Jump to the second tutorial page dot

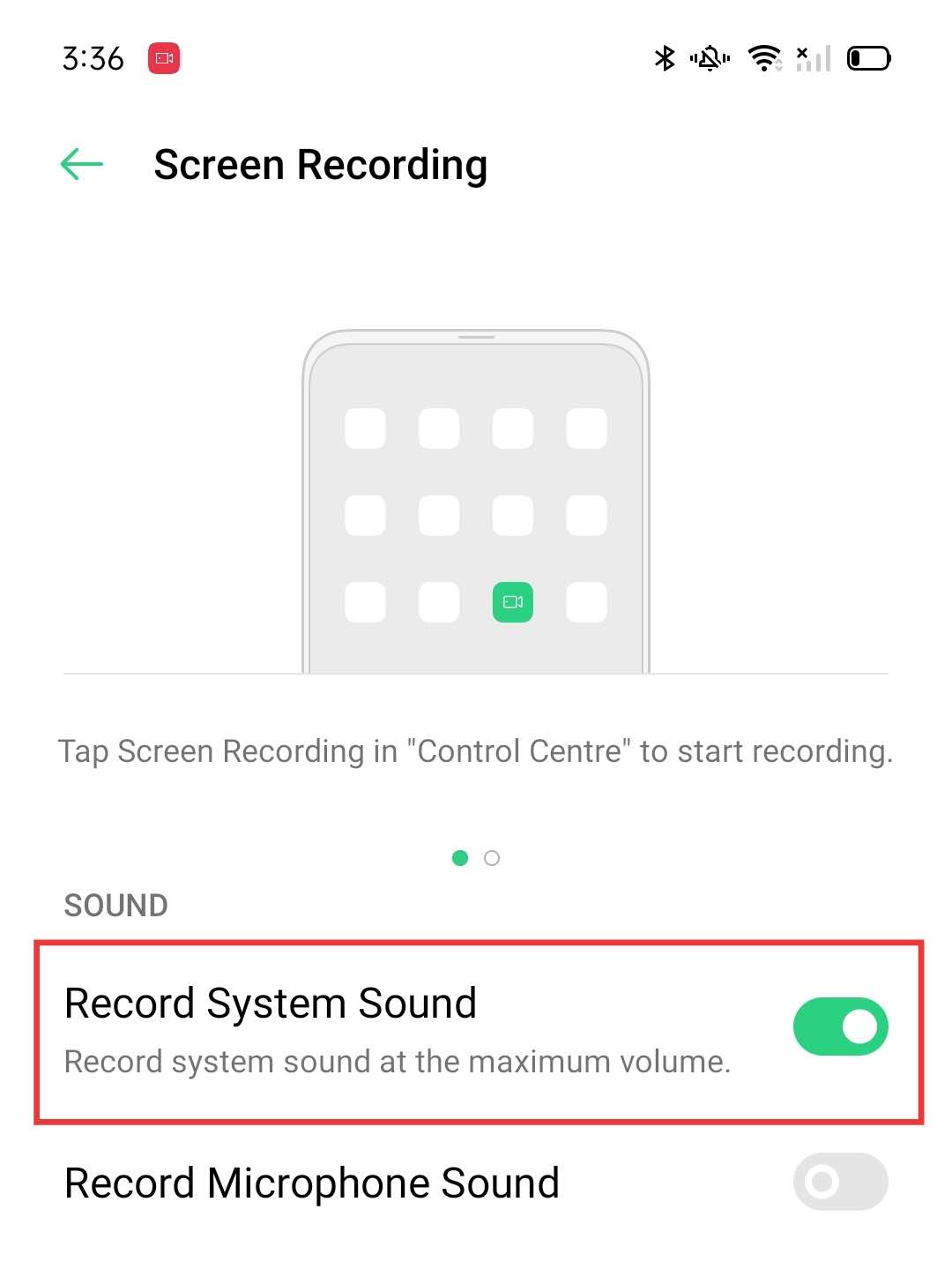(492, 858)
